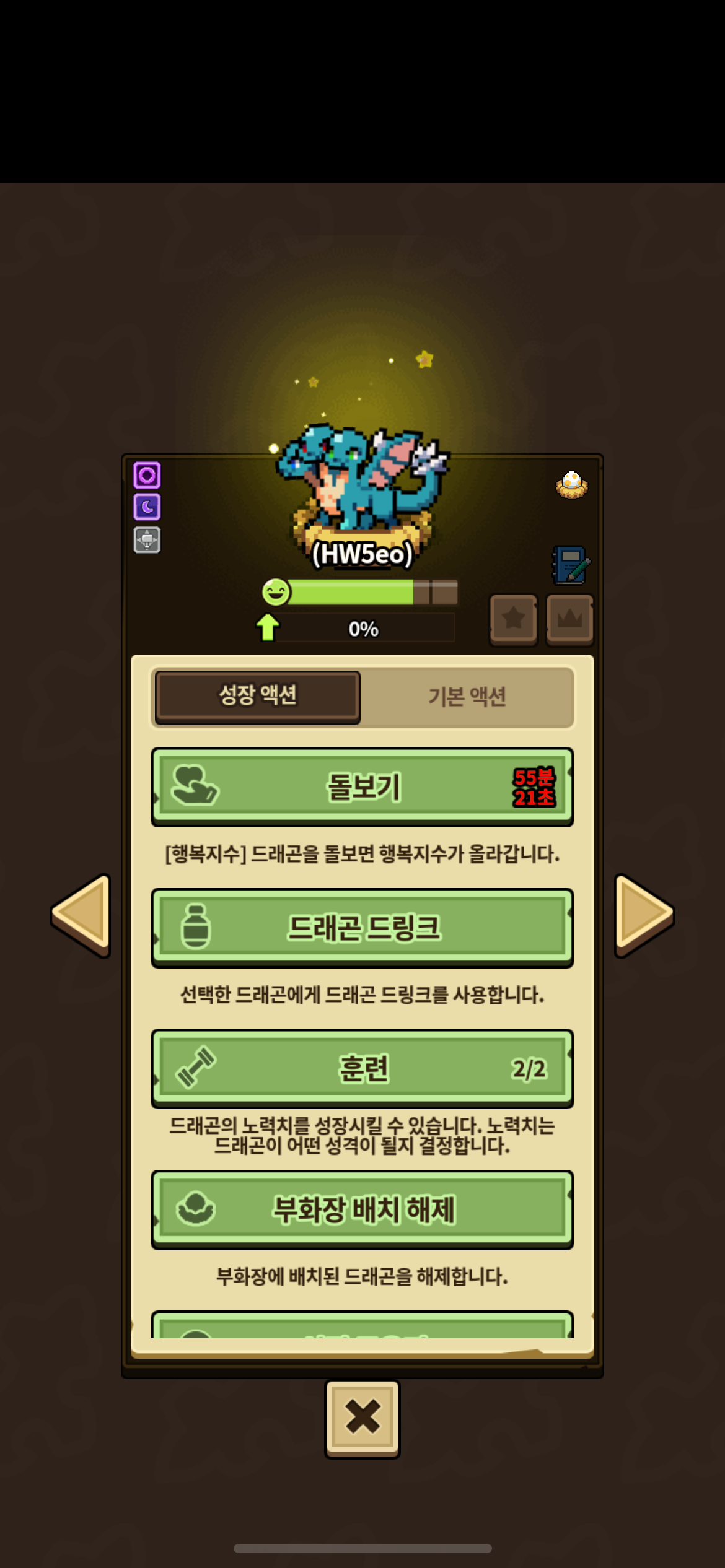Tap the 돌보기 care button
This screenshot has height=1568, width=725.
click(362, 787)
